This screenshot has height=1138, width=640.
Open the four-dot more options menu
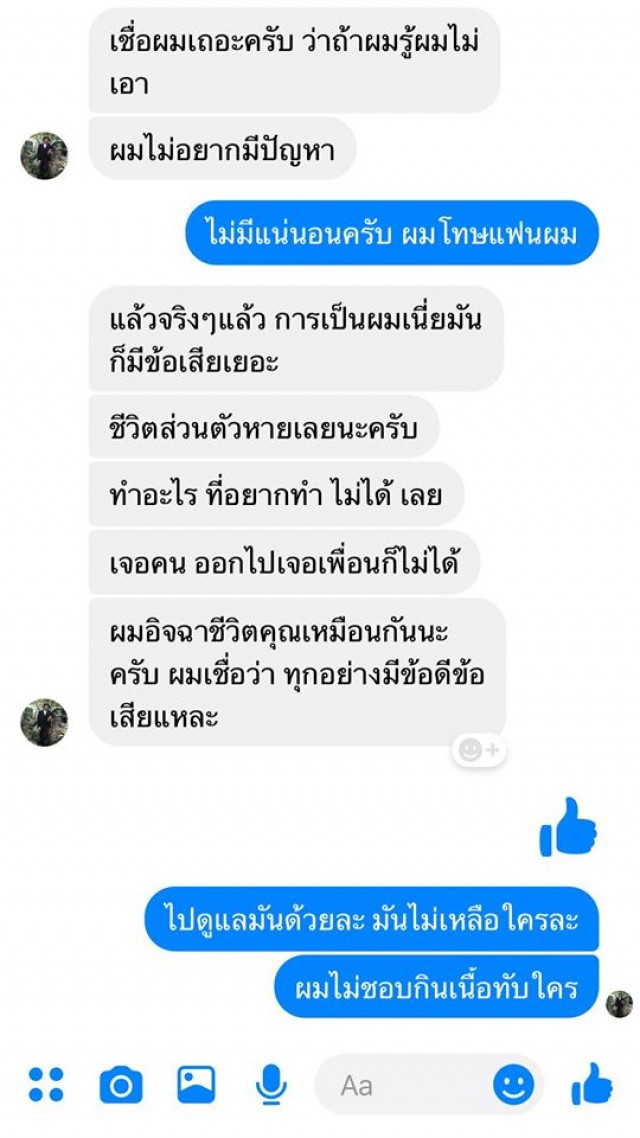coord(46,1085)
